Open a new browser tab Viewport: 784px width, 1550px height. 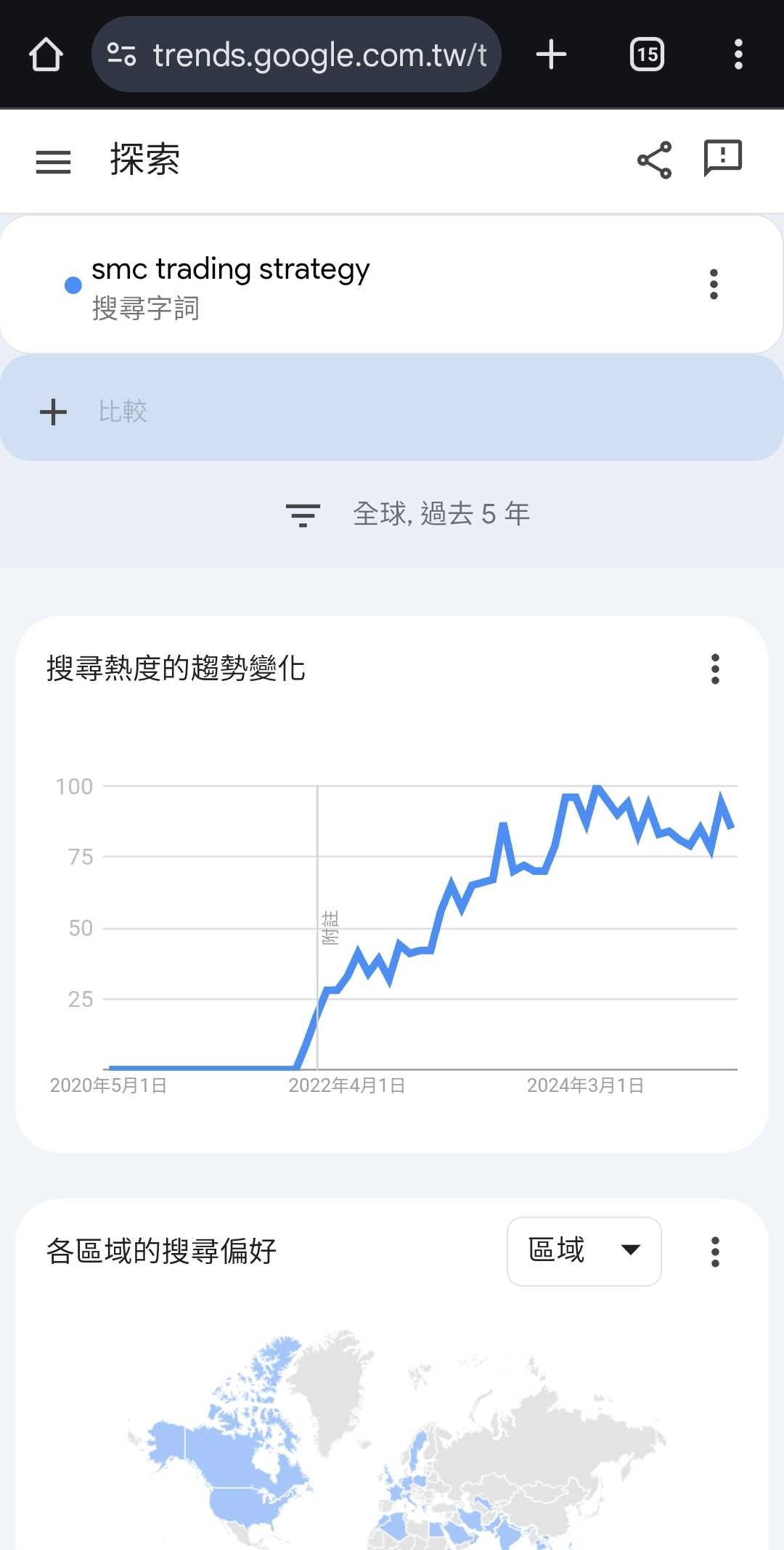click(x=551, y=54)
